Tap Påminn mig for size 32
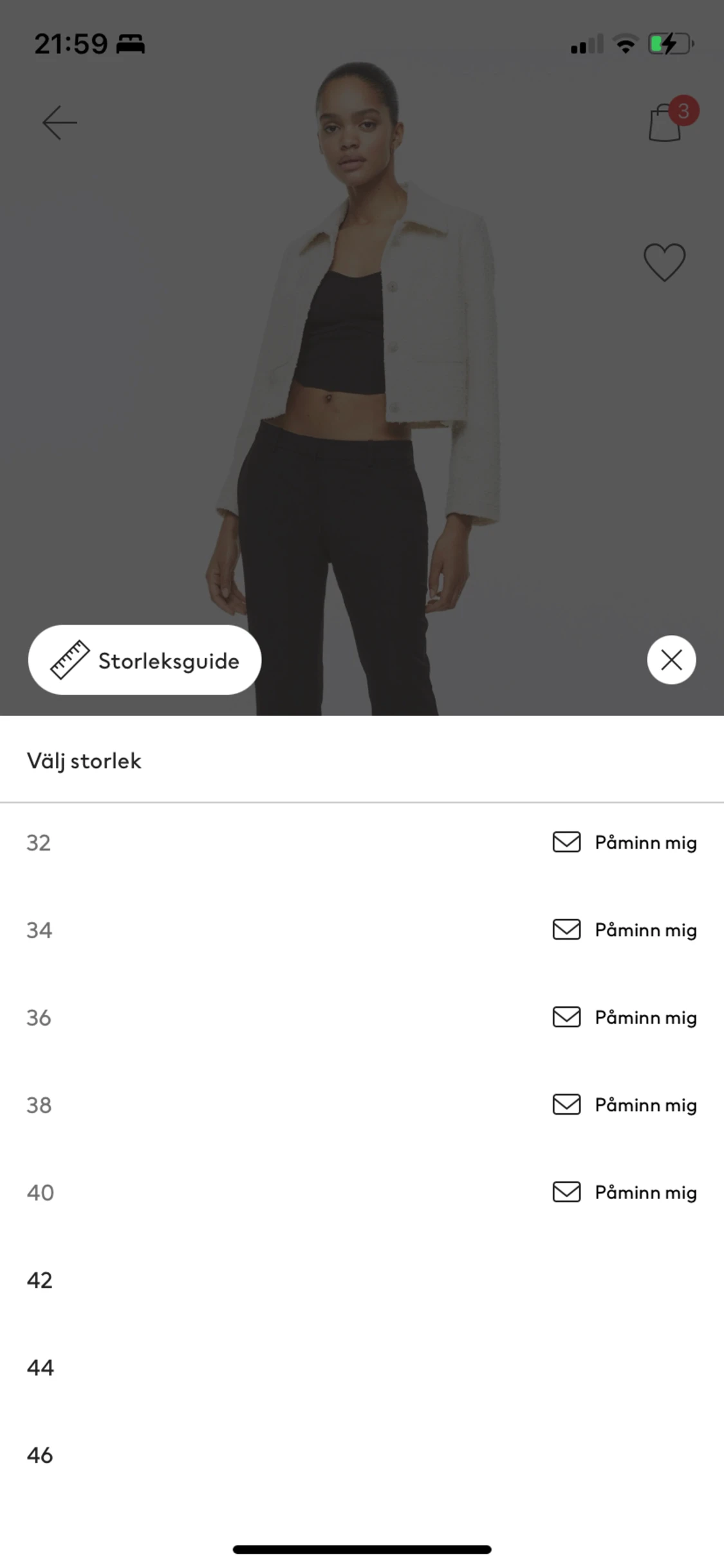The width and height of the screenshot is (724, 1568). [x=625, y=842]
